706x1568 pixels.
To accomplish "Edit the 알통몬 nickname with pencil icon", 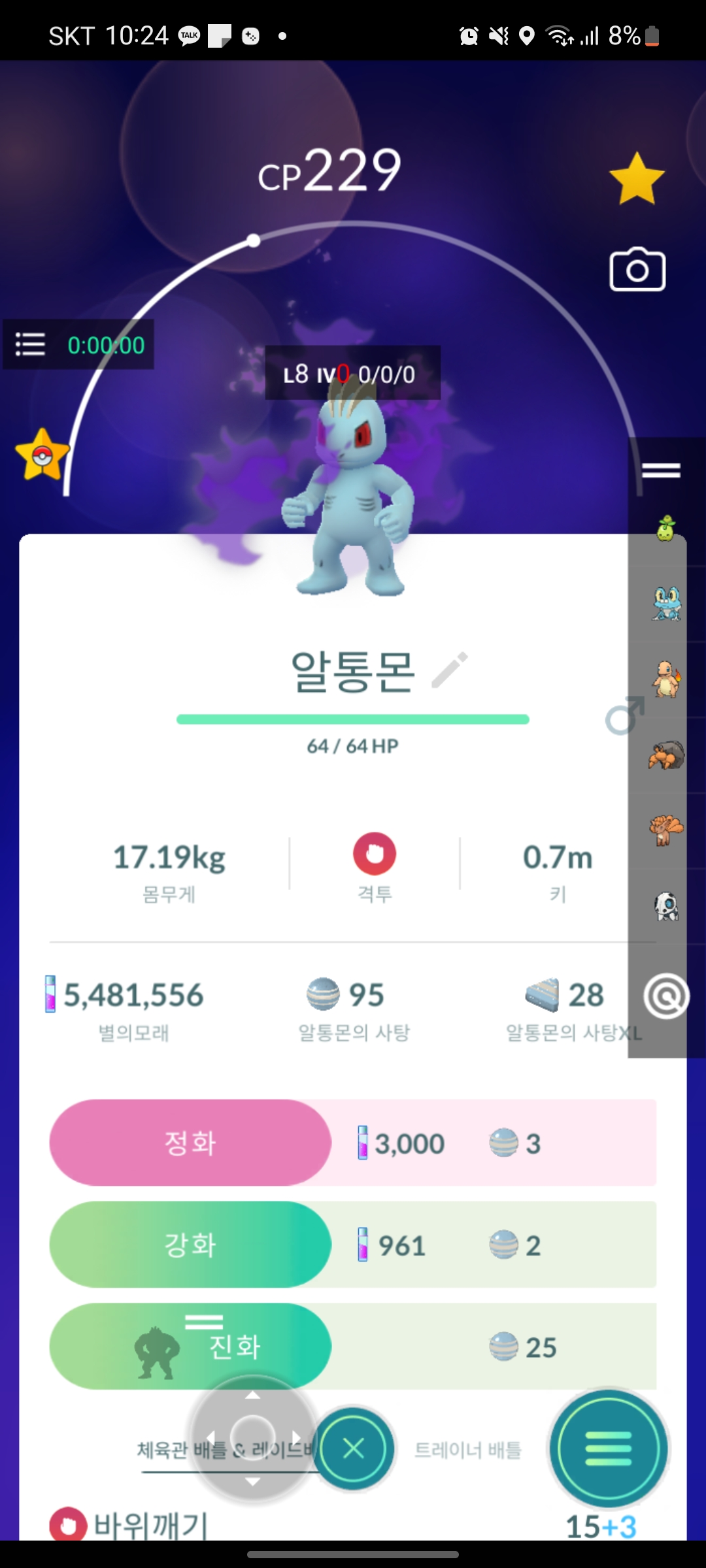I will (450, 670).
